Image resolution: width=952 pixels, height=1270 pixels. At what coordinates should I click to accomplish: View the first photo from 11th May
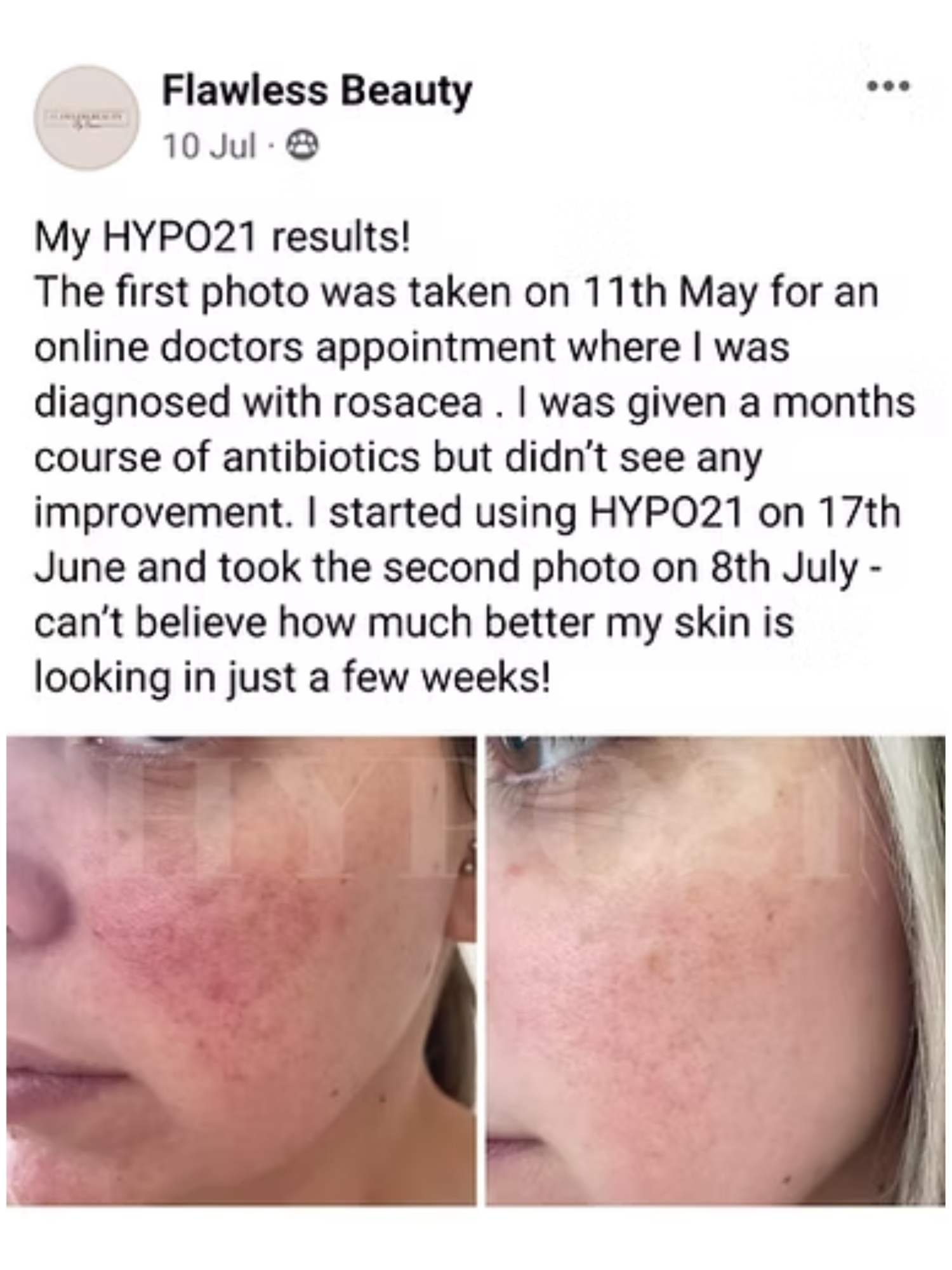[x=241, y=970]
